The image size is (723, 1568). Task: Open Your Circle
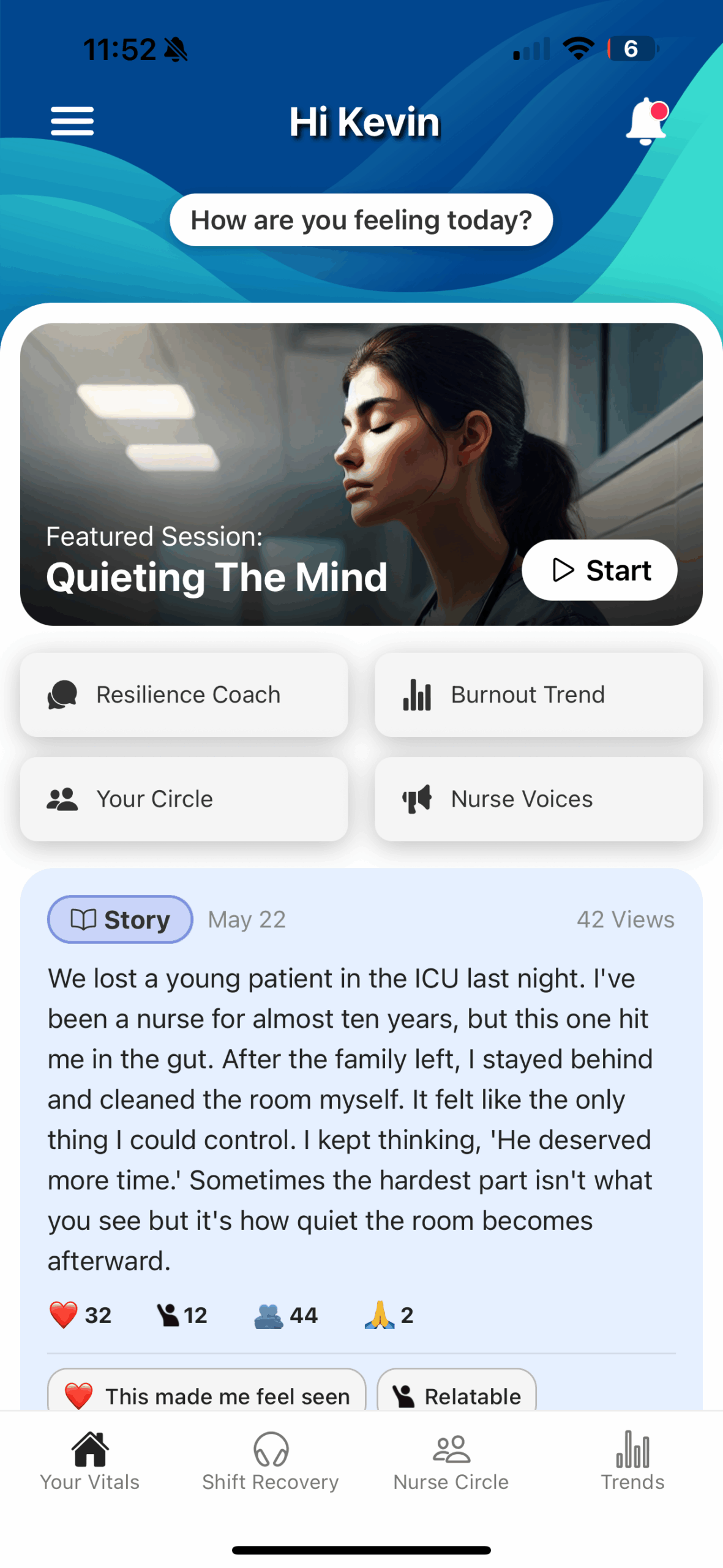184,799
